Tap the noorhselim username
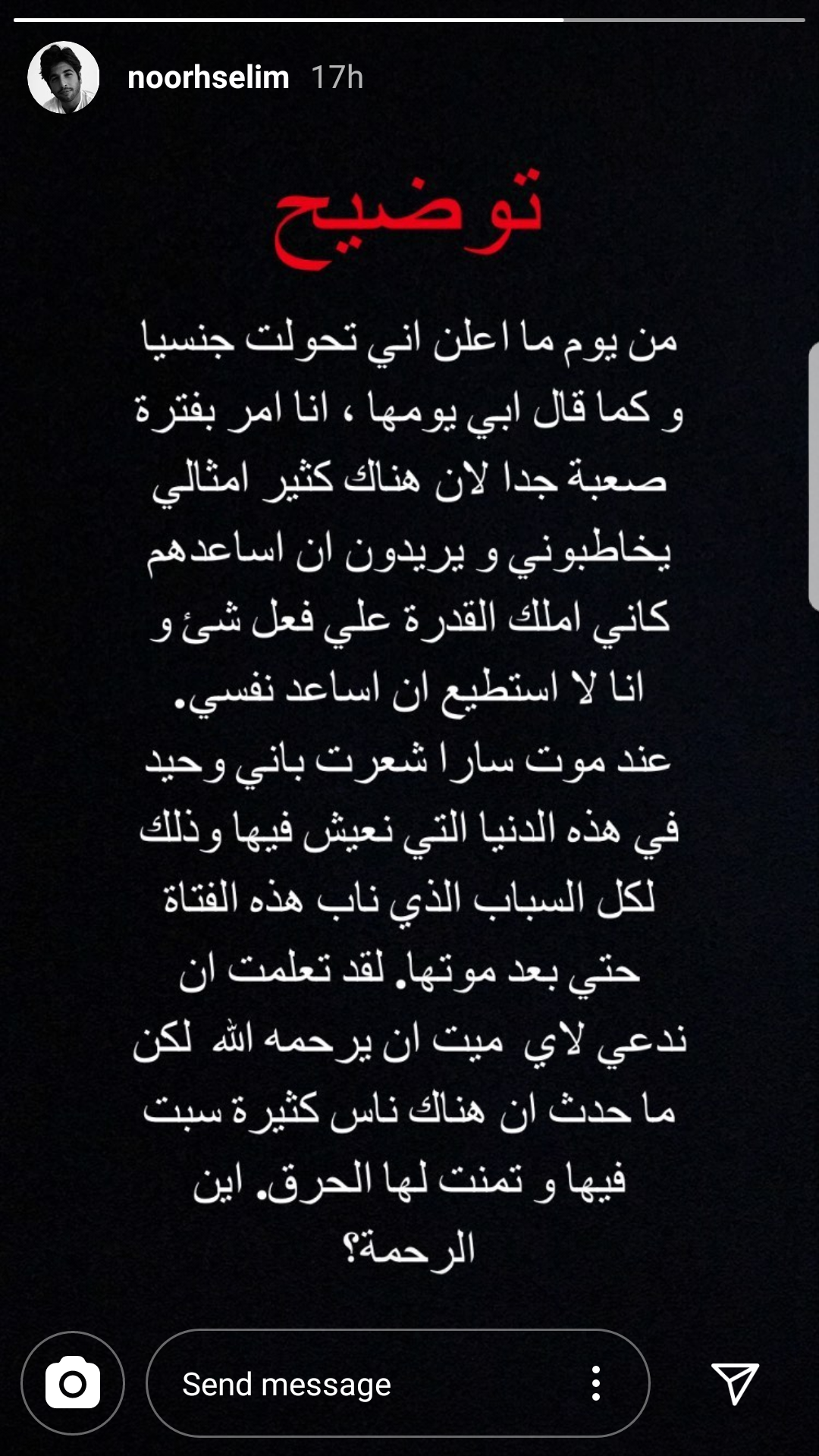Image resolution: width=819 pixels, height=1456 pixels. tap(209, 77)
